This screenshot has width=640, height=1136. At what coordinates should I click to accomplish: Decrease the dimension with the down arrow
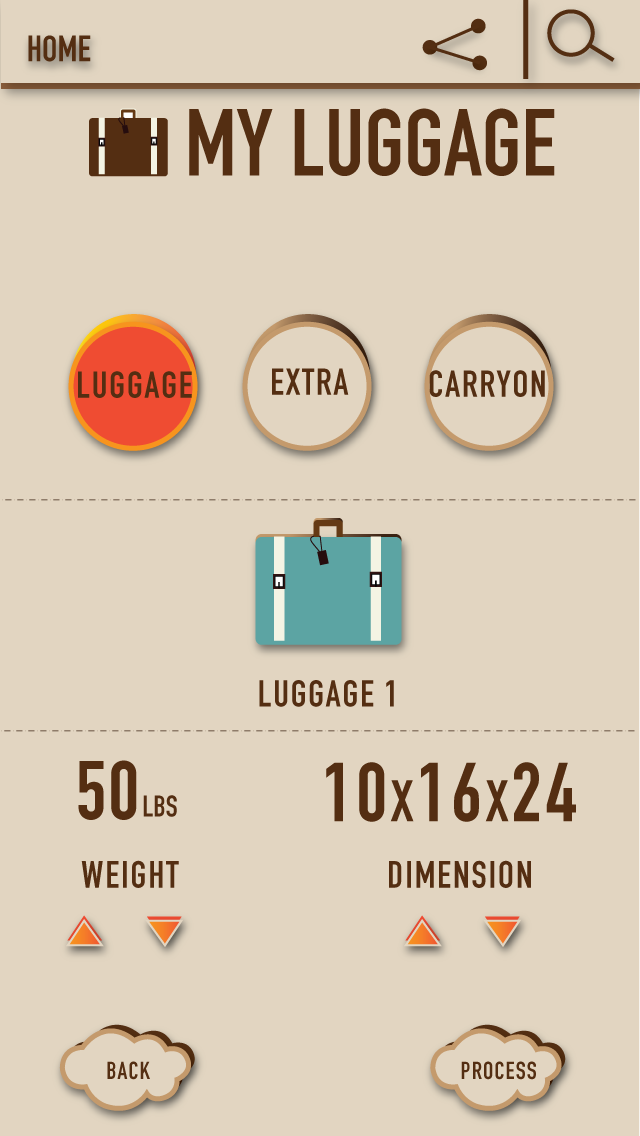[502, 931]
